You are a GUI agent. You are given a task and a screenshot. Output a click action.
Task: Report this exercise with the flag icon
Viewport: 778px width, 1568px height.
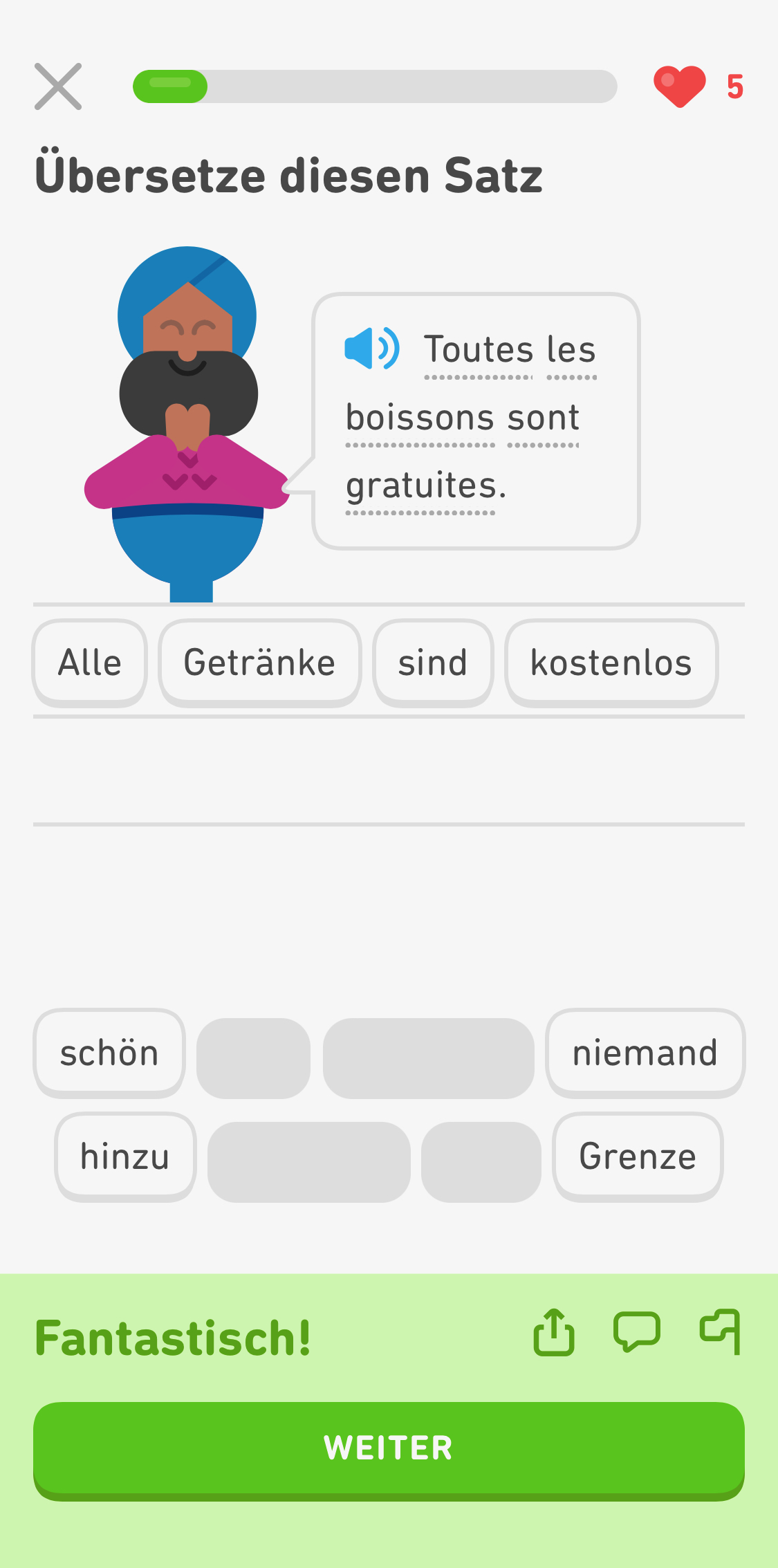point(721,1332)
